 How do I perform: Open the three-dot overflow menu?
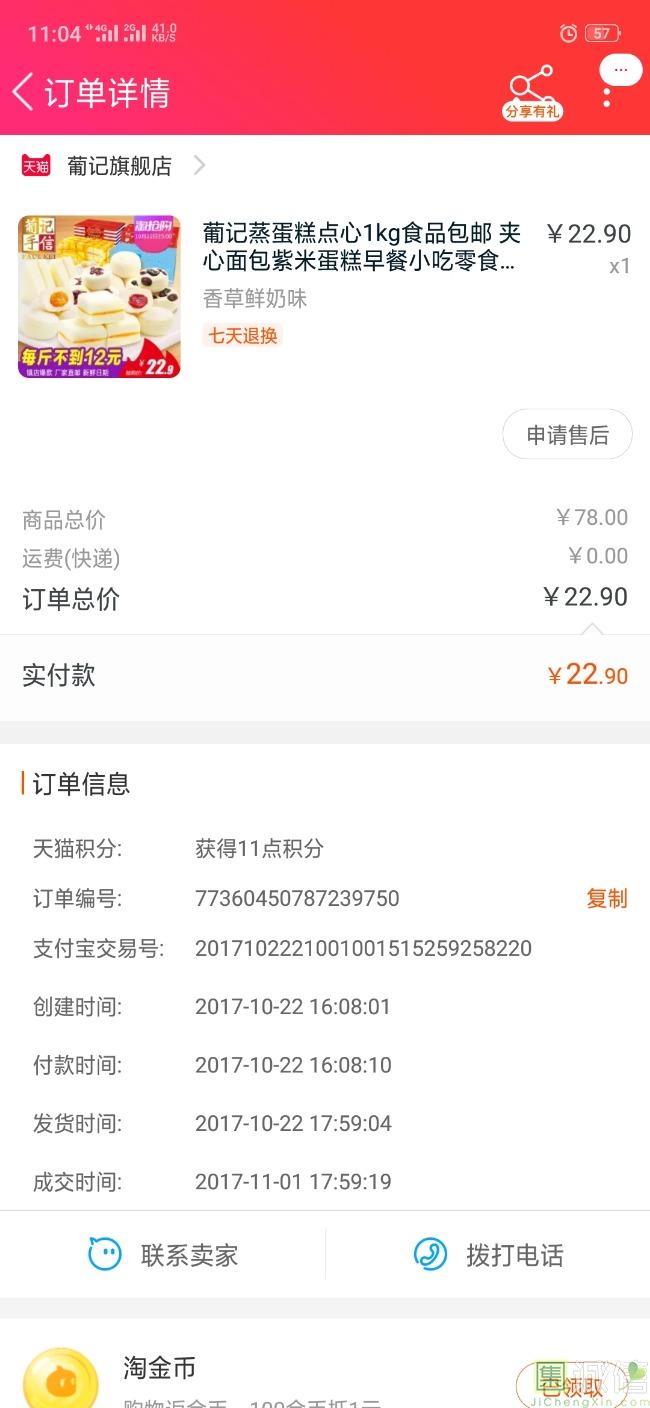click(607, 96)
